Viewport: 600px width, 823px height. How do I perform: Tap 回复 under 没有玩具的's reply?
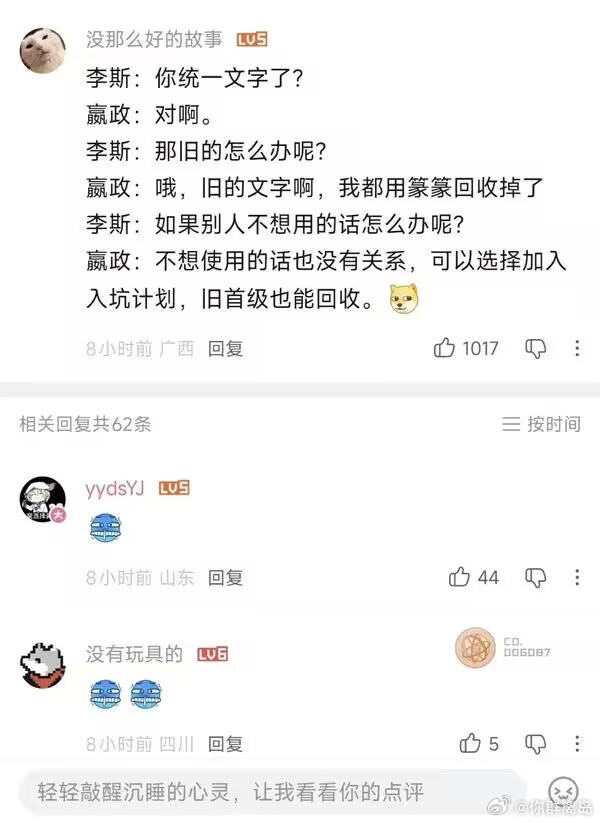pyautogui.click(x=225, y=744)
